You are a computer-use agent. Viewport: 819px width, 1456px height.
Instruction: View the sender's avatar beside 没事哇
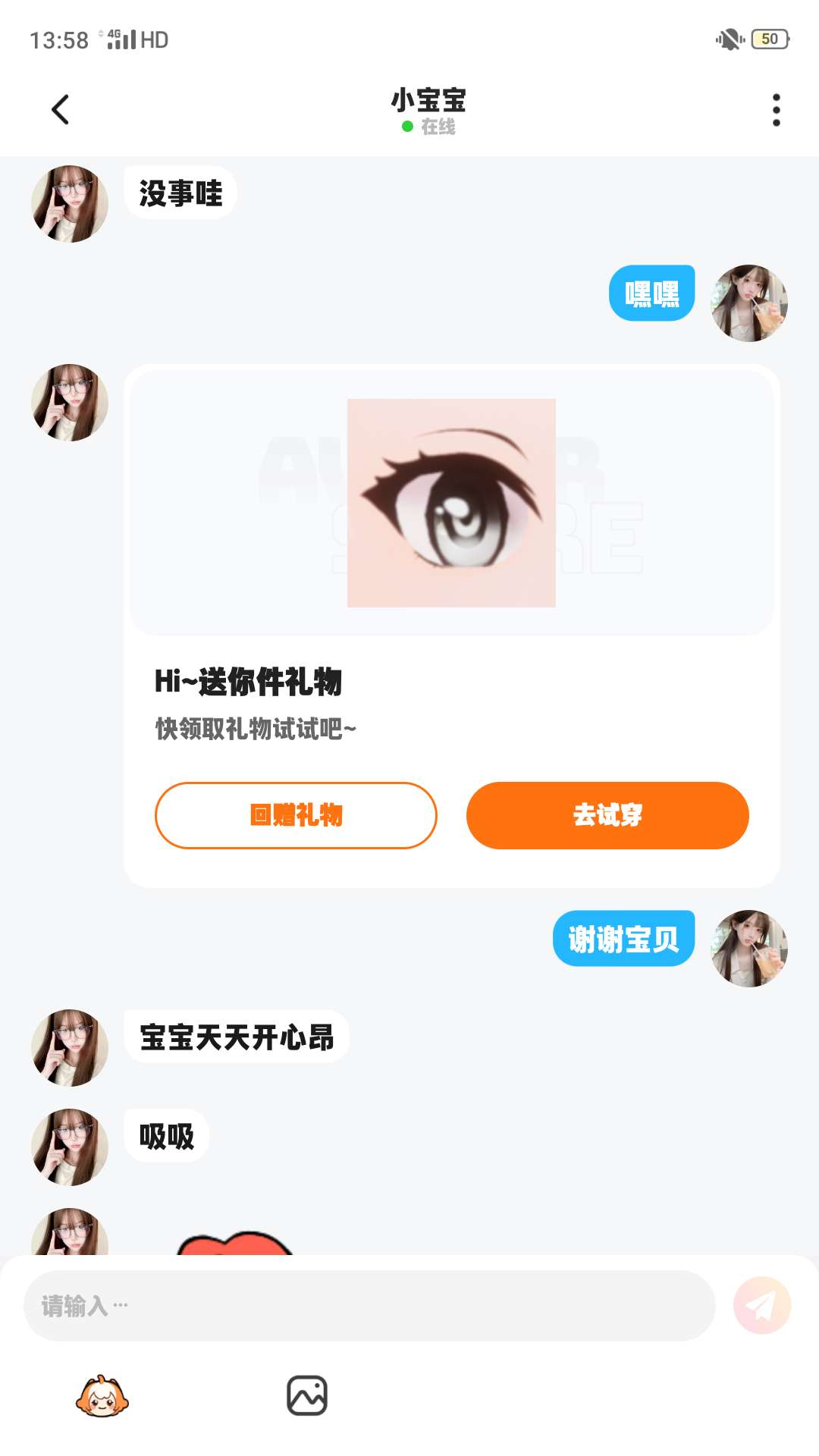coord(70,204)
